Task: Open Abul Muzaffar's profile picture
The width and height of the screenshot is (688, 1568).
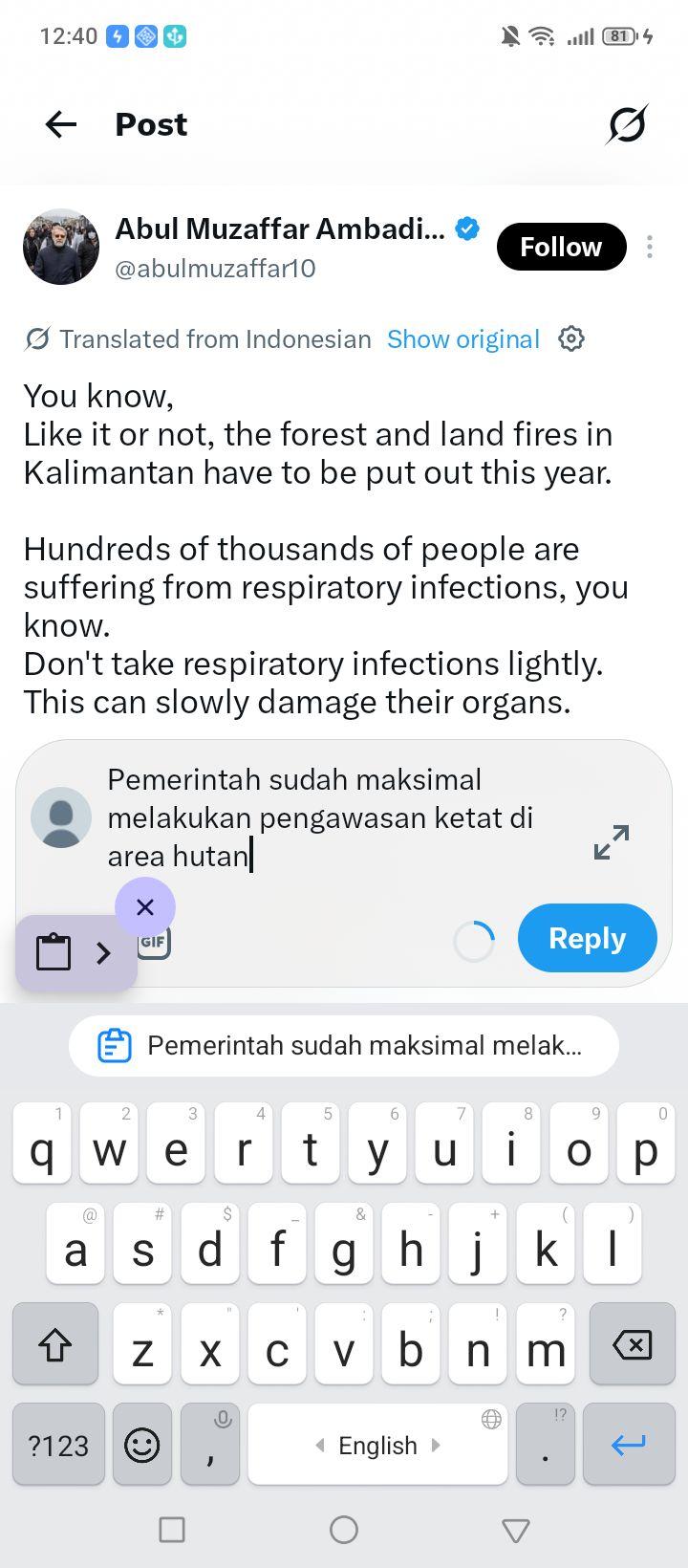Action: [61, 247]
